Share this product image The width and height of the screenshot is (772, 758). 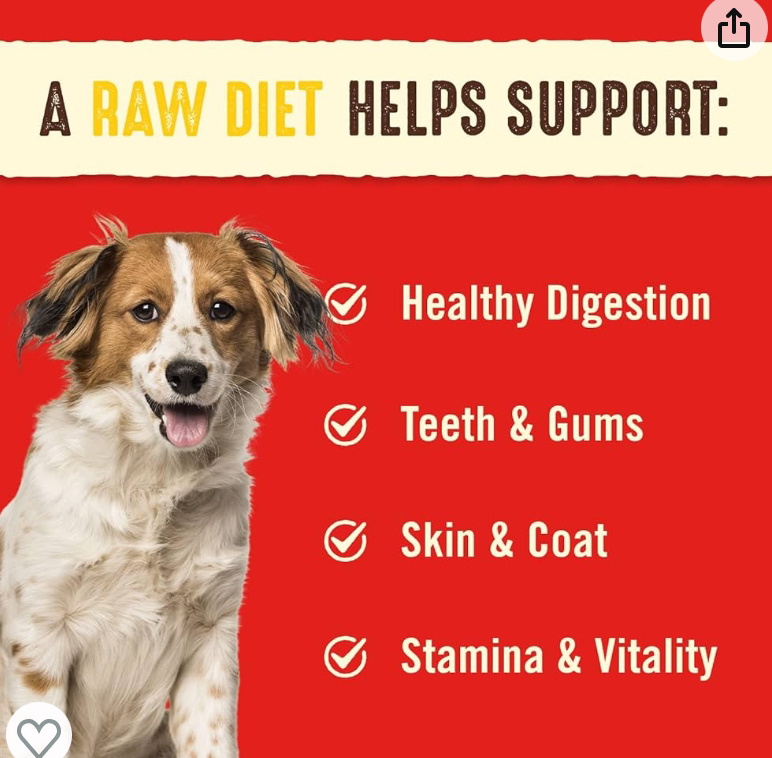click(x=733, y=28)
